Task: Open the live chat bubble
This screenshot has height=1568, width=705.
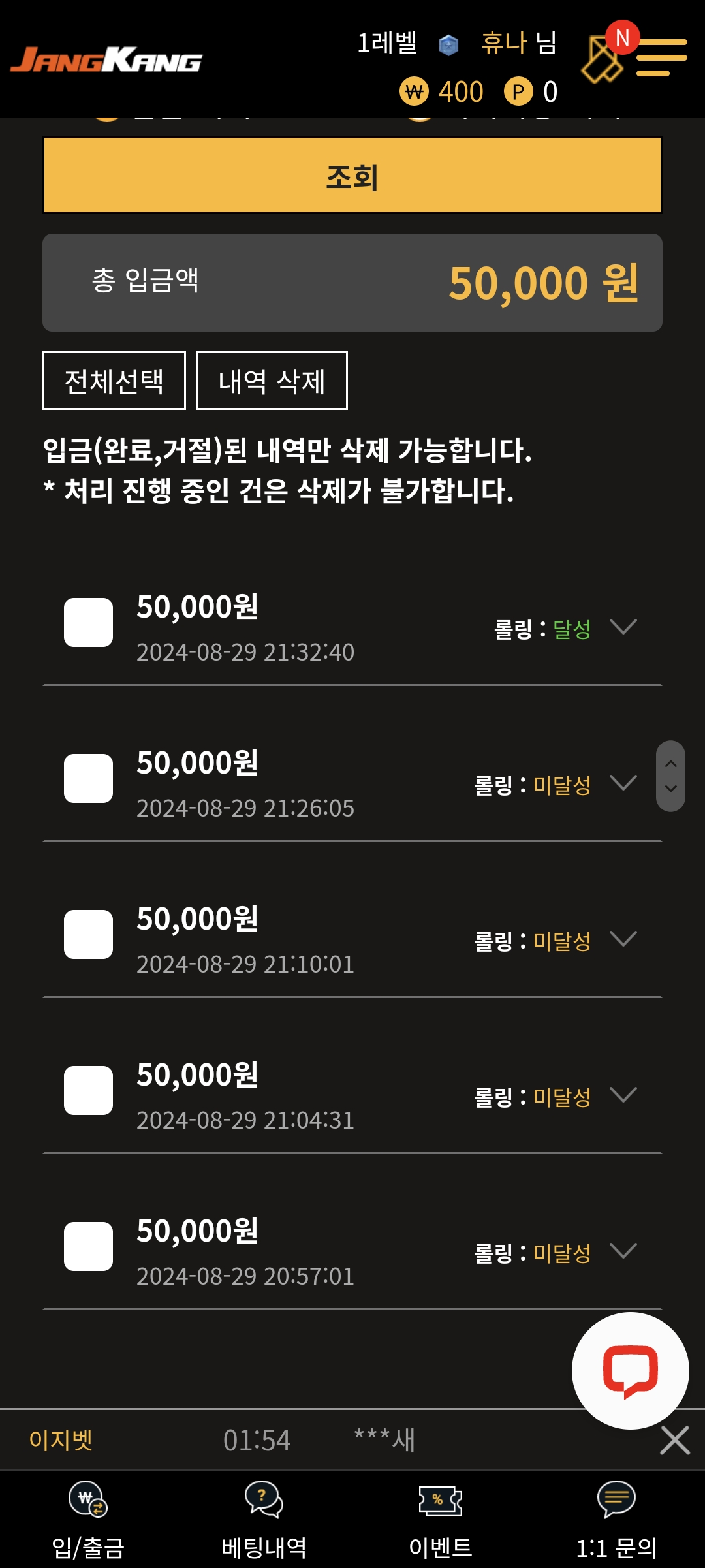Action: [631, 1371]
